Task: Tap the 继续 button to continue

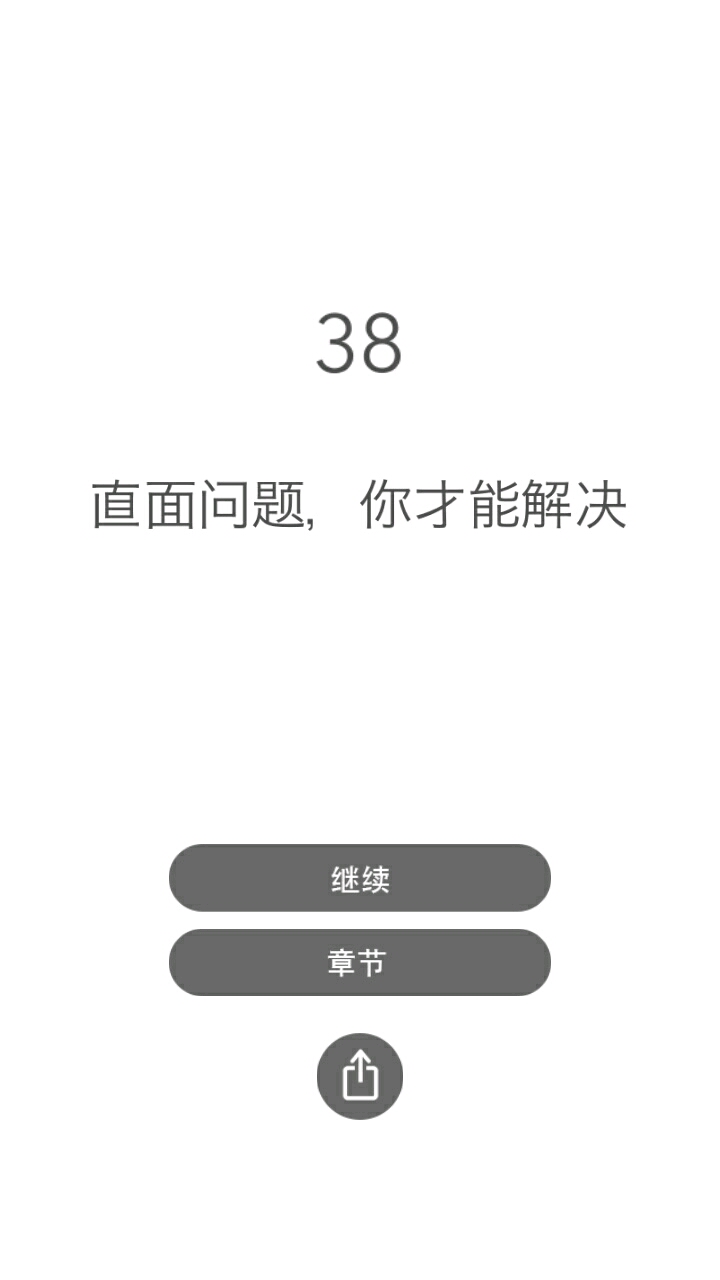Action: [359, 878]
